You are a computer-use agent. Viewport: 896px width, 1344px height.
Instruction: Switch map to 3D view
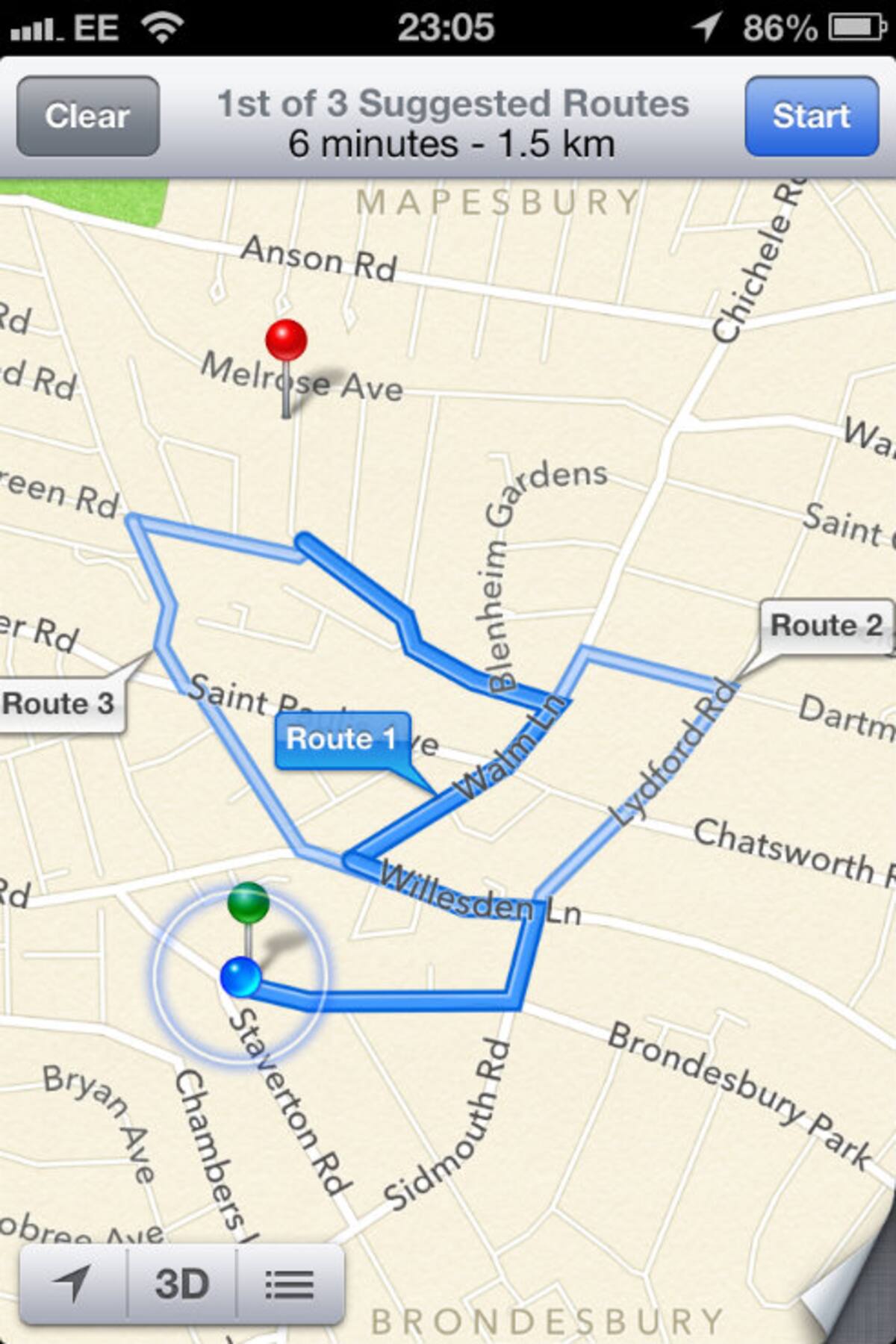click(182, 1284)
